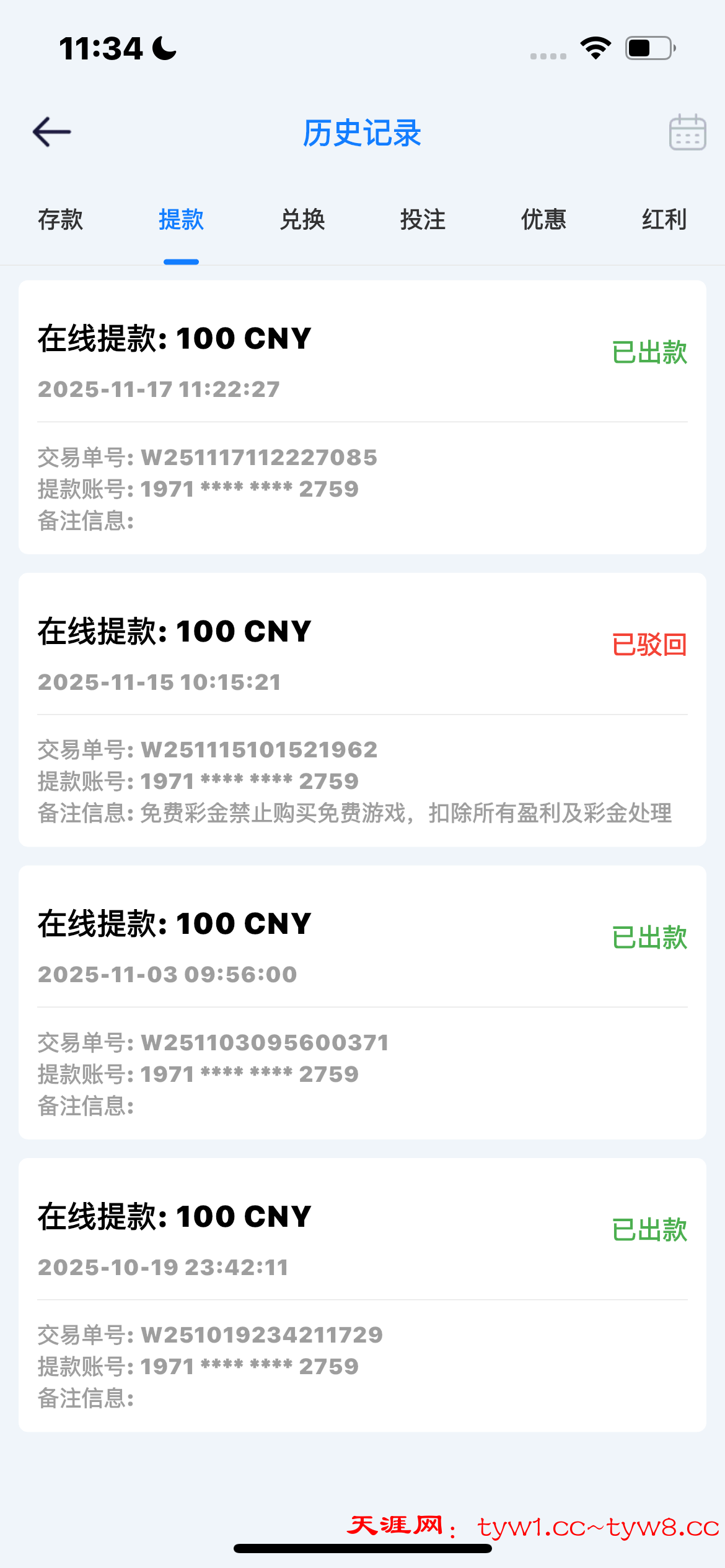
Task: Select the 提款 tab
Action: 181,220
